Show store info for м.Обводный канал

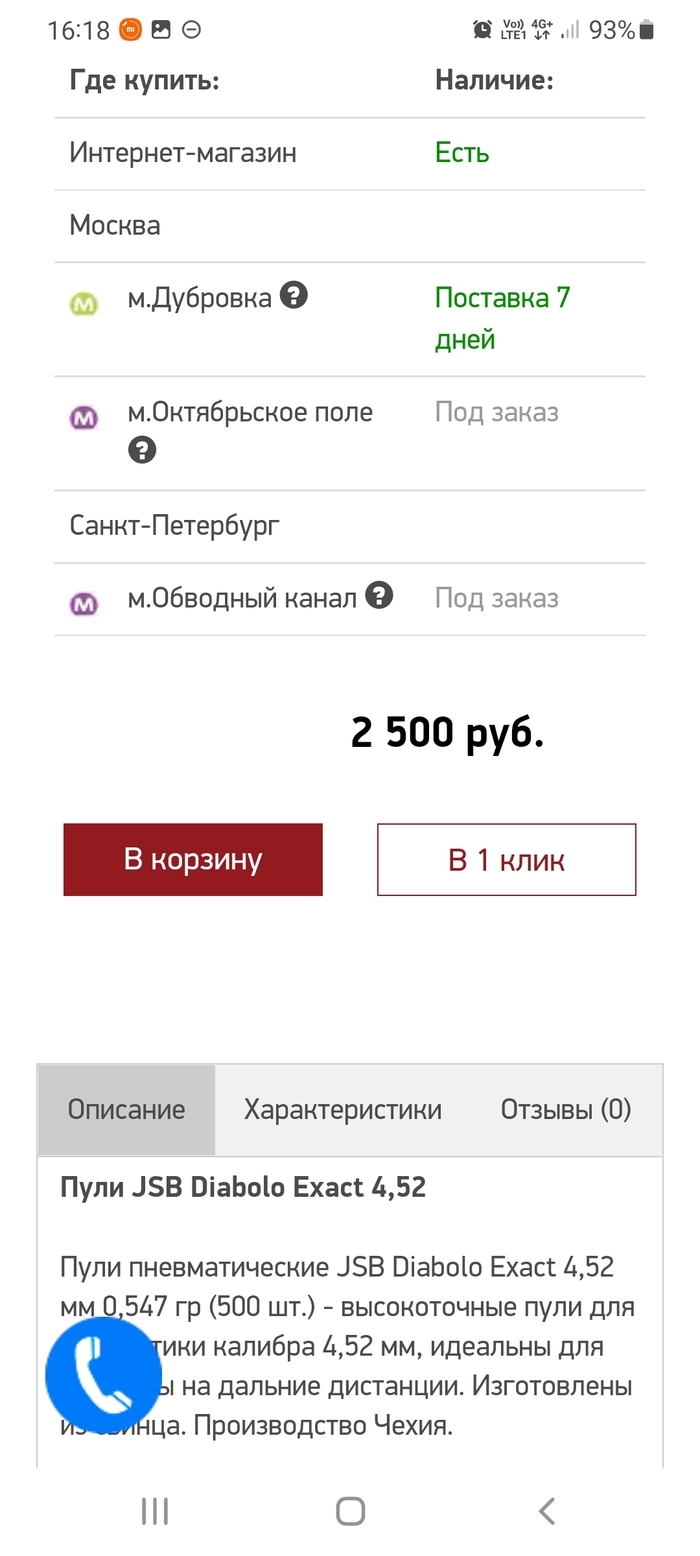click(x=378, y=596)
